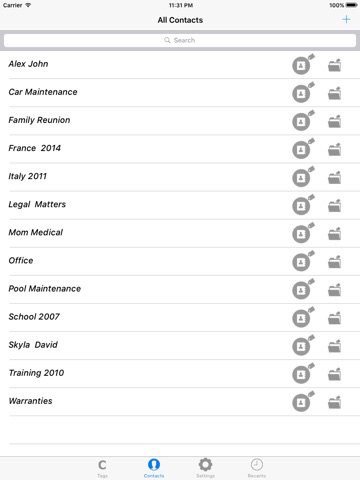
Task: Tap the contact tag icon for Legal Matters
Action: click(303, 205)
